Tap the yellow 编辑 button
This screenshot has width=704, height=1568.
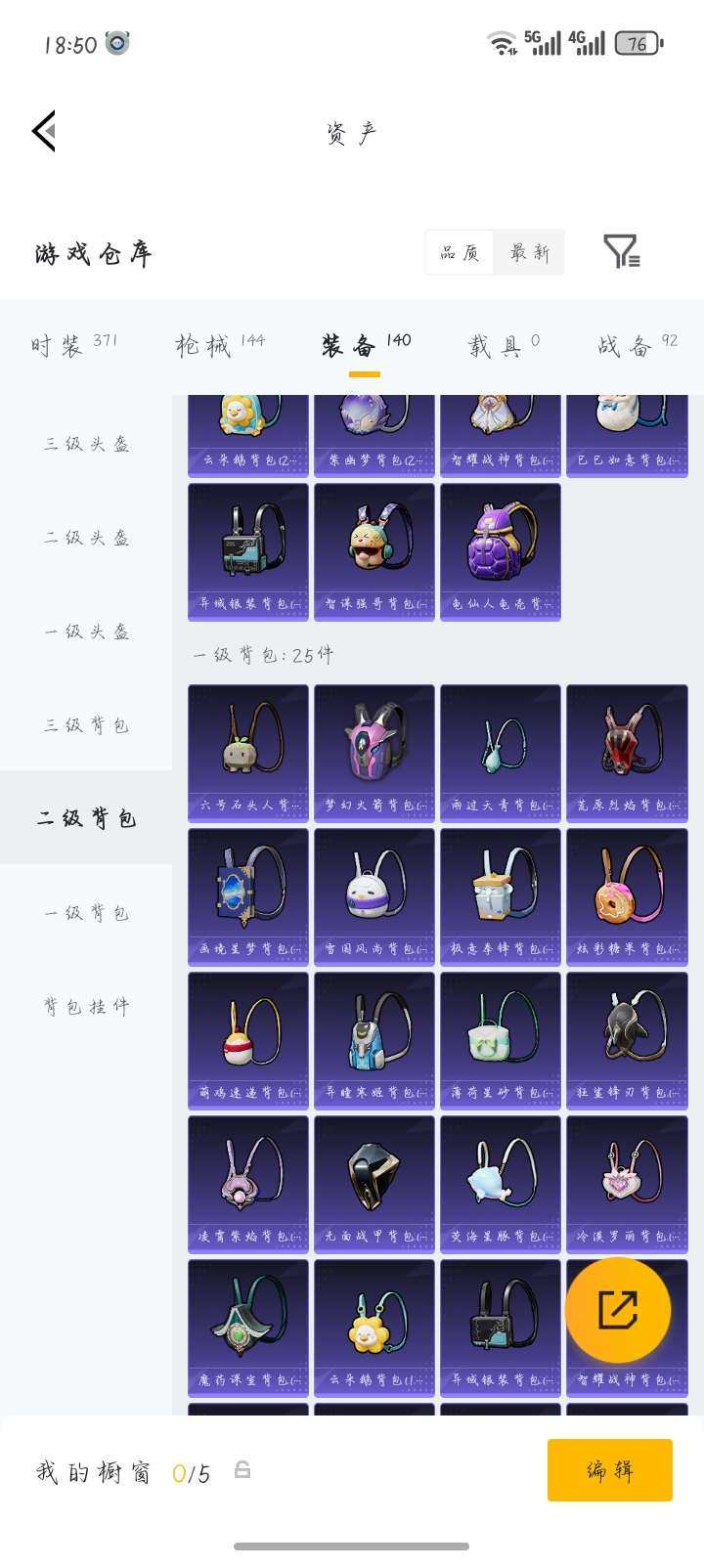point(609,1469)
